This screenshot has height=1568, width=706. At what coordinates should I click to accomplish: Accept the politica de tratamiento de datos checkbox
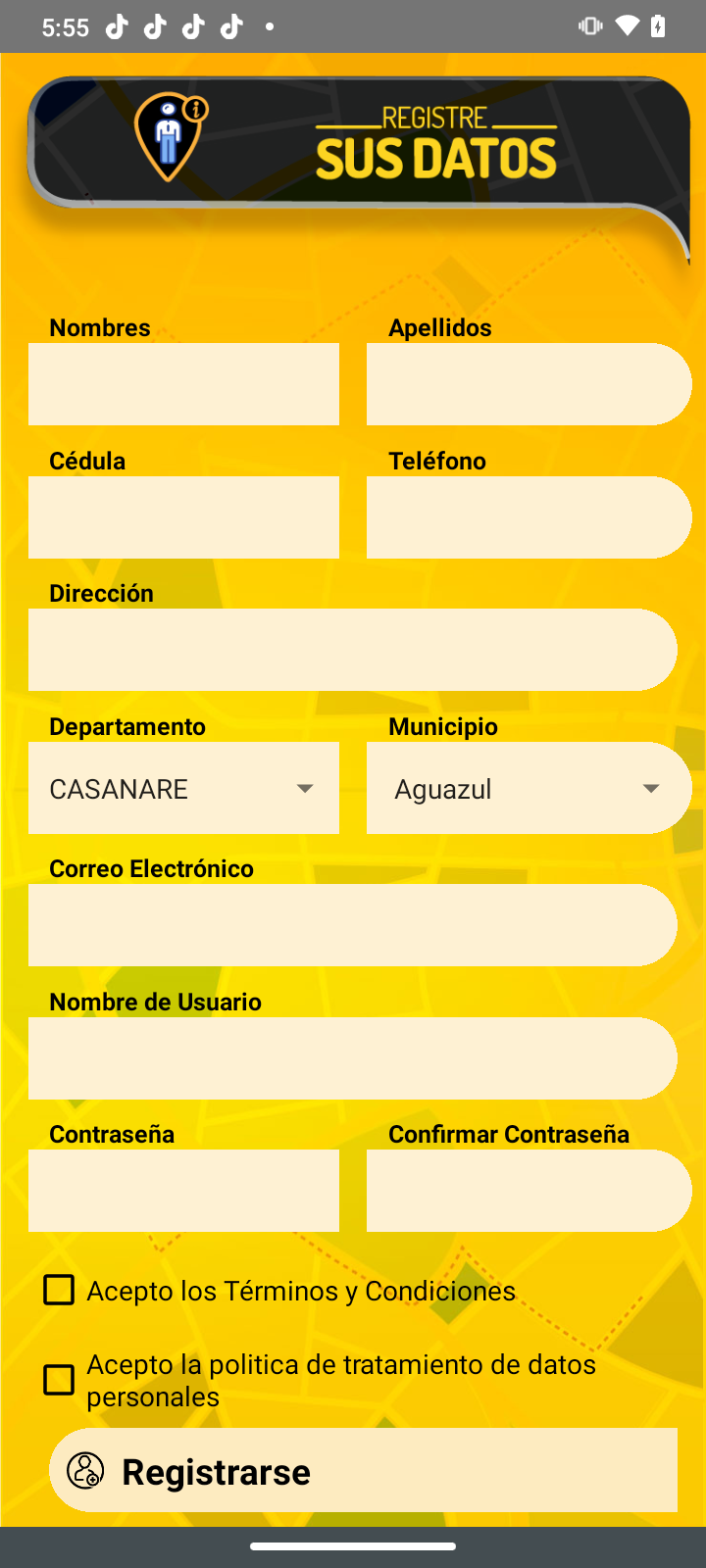click(x=60, y=1380)
